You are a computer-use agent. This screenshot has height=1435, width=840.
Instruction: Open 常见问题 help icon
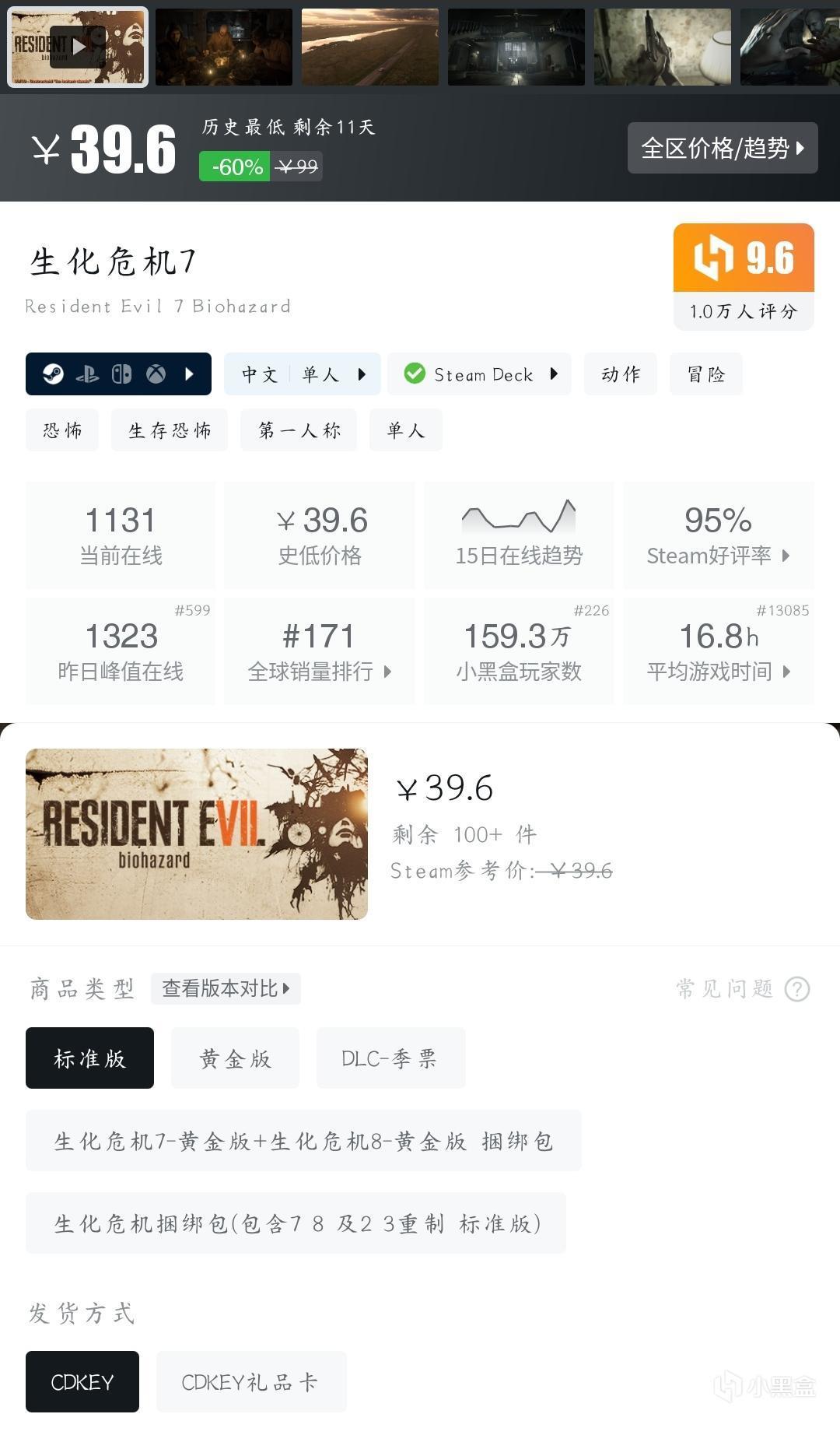[x=797, y=989]
